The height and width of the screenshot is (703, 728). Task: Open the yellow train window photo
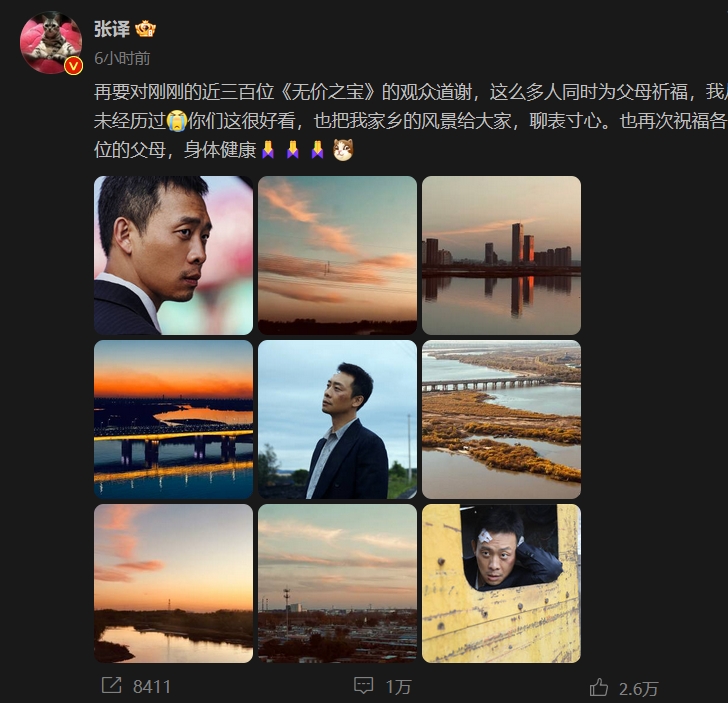[x=501, y=583]
